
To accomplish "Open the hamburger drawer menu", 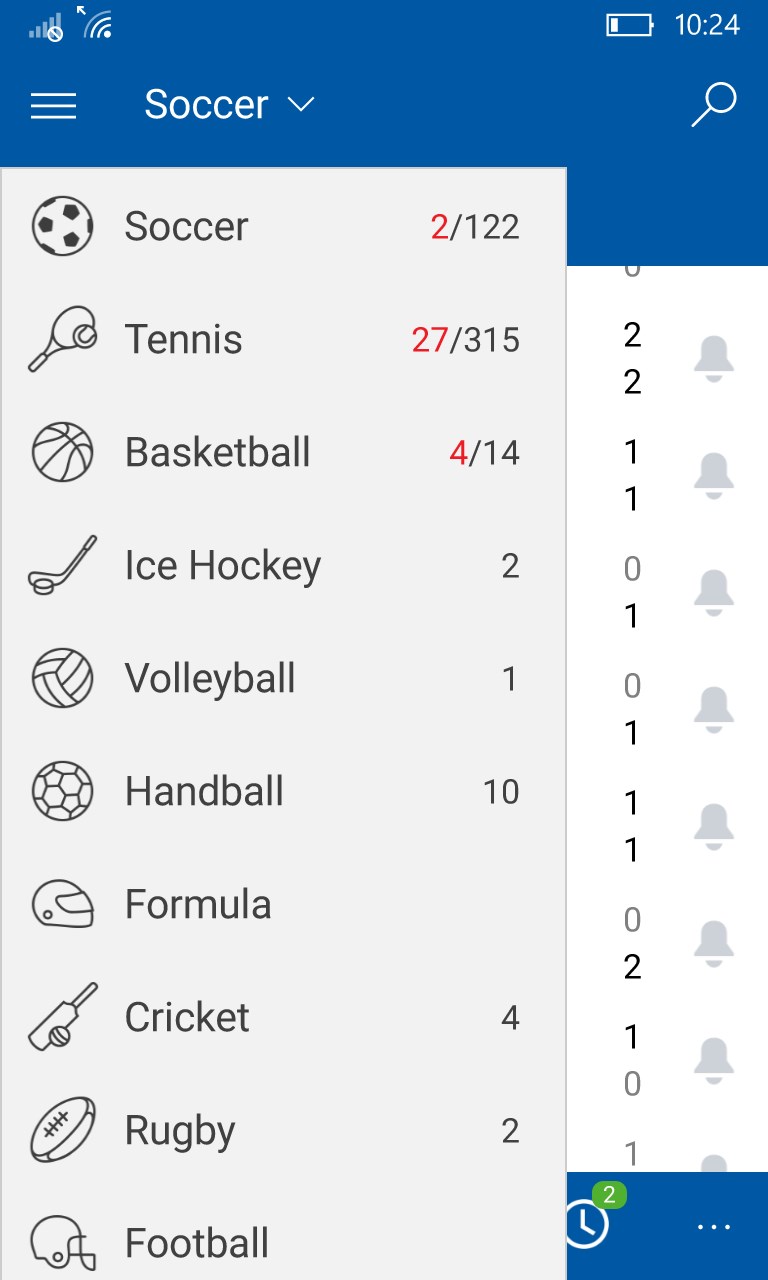I will [54, 105].
